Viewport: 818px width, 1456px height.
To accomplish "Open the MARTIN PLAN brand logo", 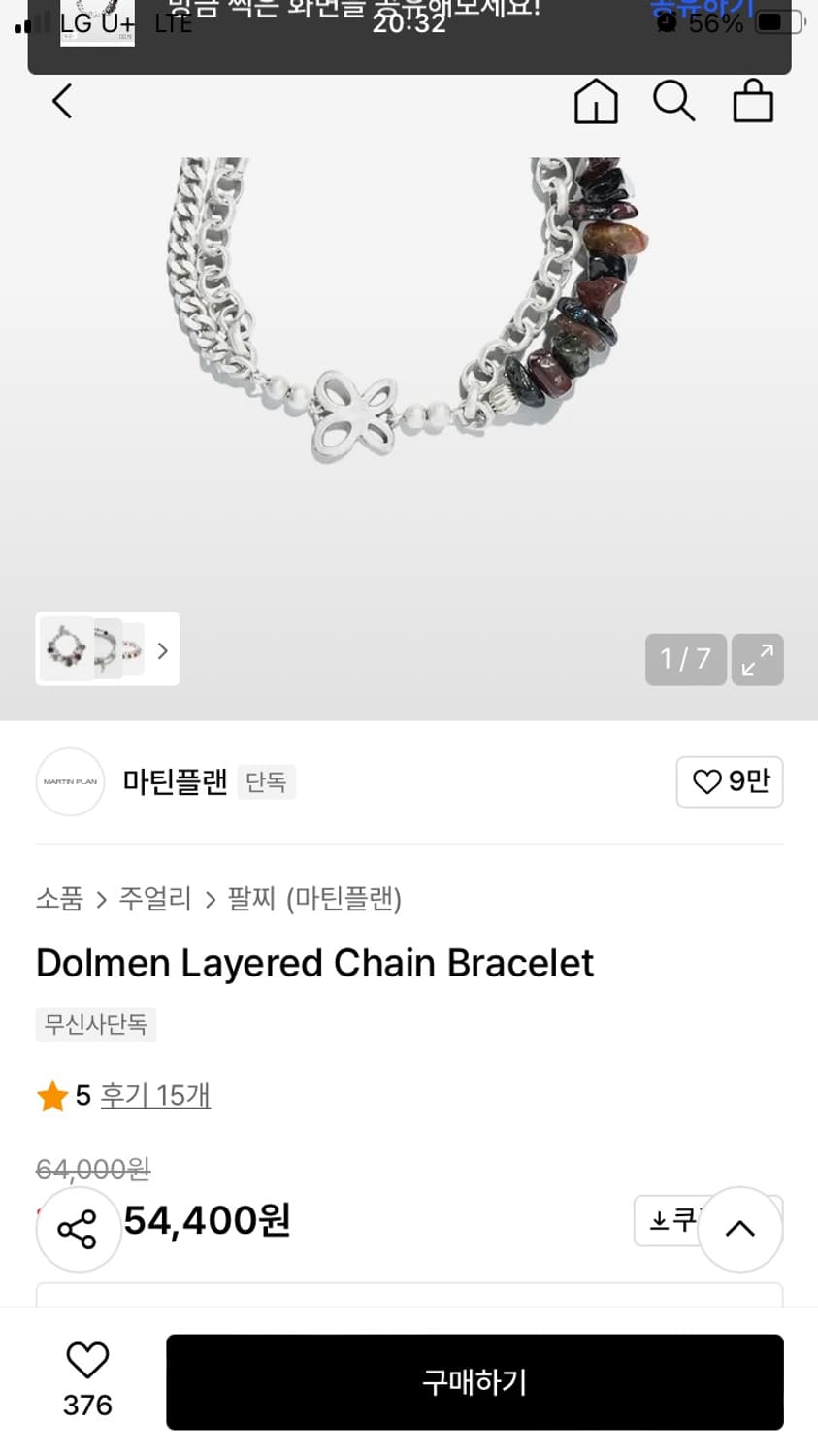I will tap(69, 781).
